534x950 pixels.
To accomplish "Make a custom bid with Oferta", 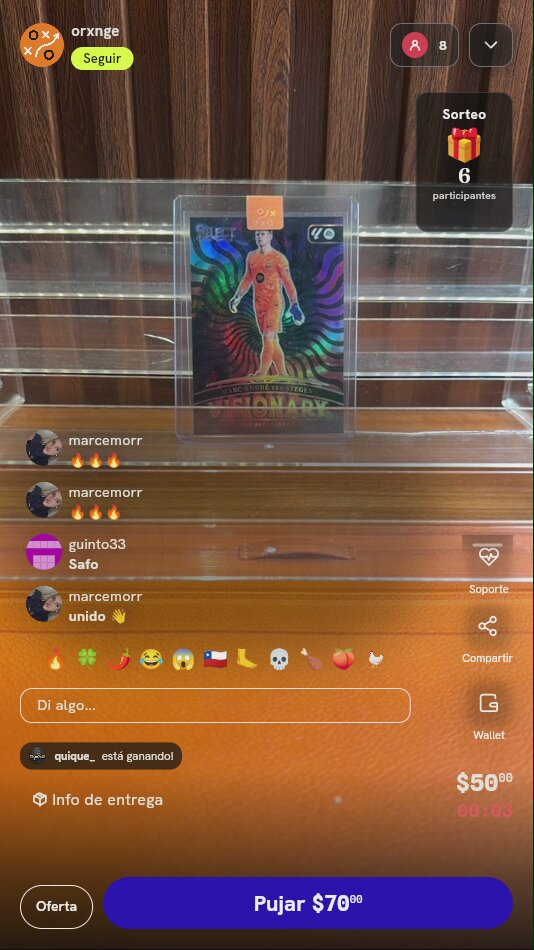I will [56, 907].
